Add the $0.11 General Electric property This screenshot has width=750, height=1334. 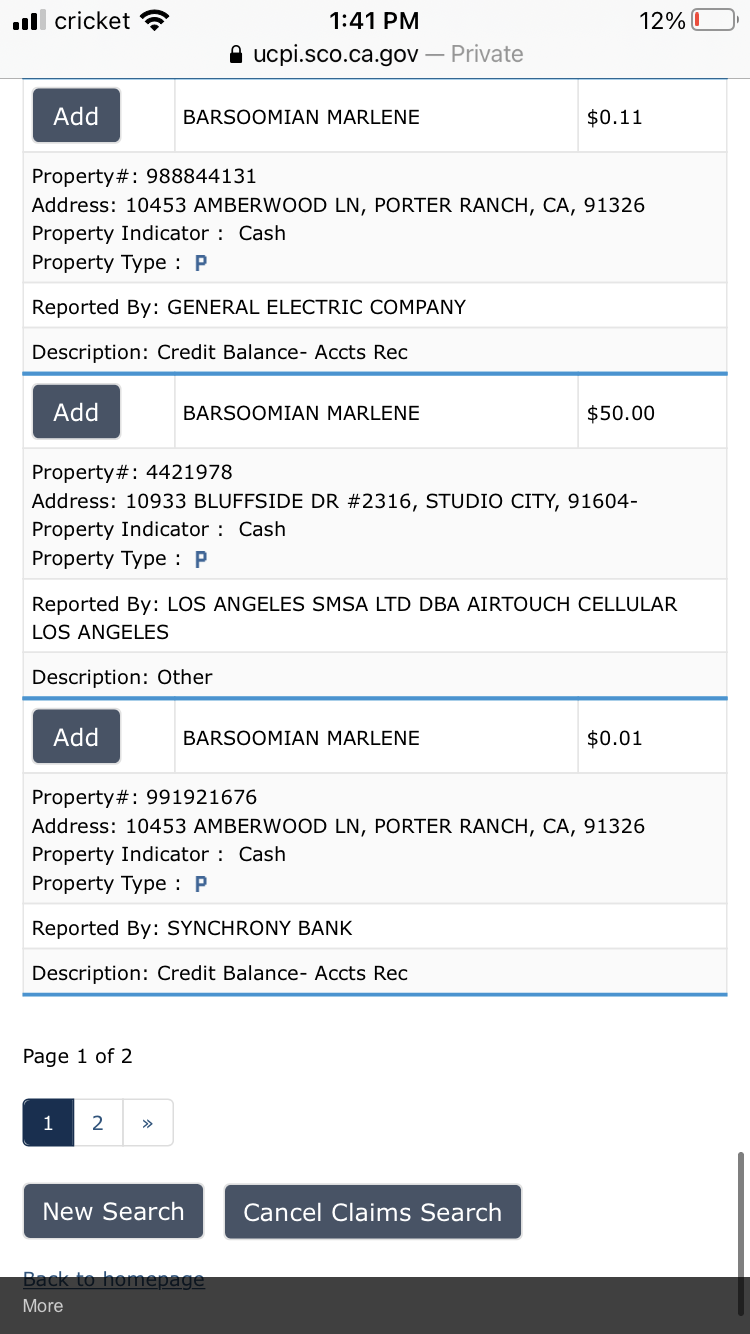coord(76,116)
